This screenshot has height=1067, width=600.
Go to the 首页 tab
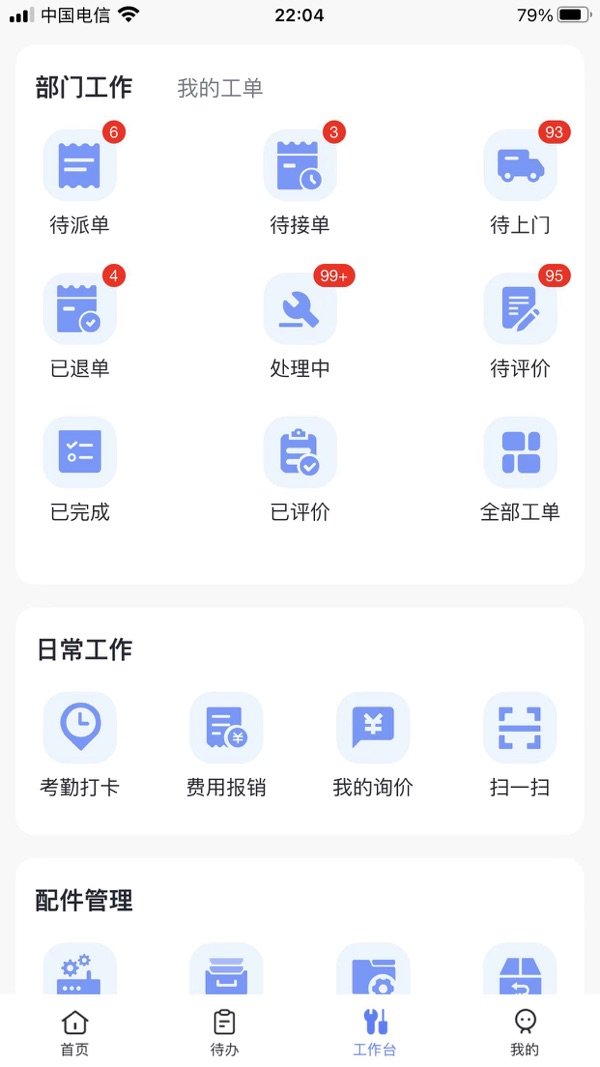(x=75, y=1032)
